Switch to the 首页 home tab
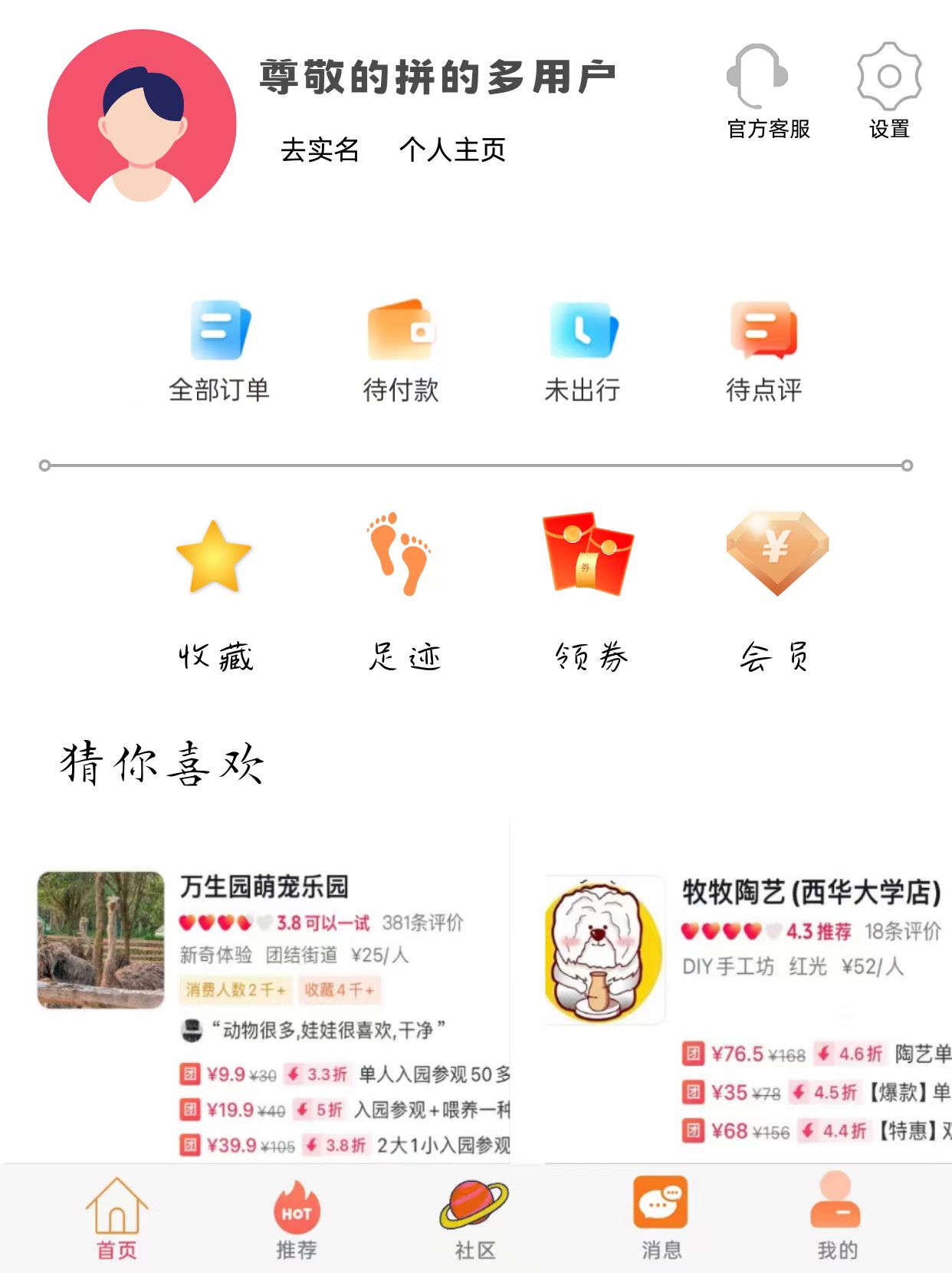This screenshot has height=1273, width=952. coord(117,1219)
